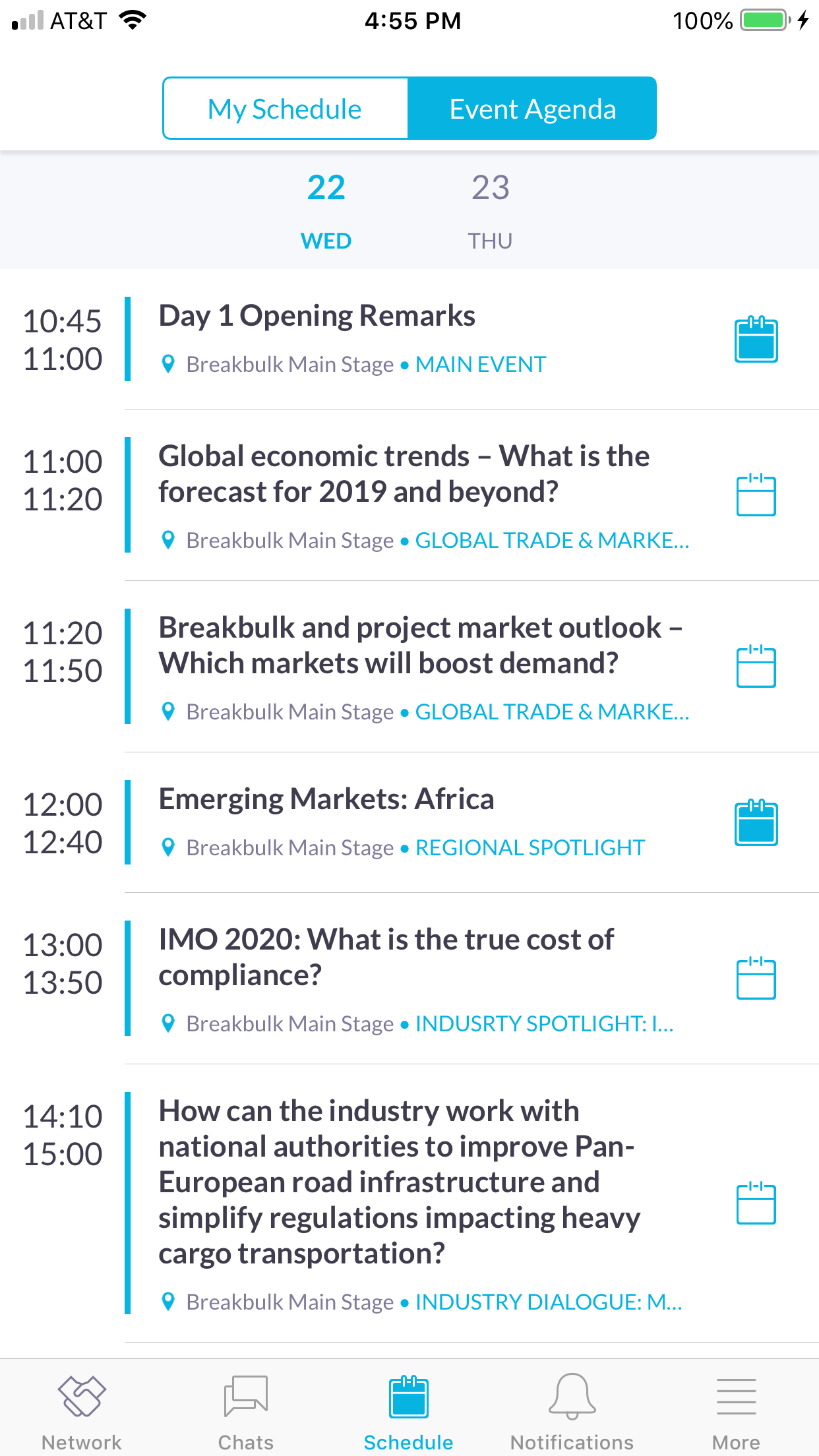Image resolution: width=819 pixels, height=1456 pixels.
Task: Remove Day 1 Opening Remarks from schedule
Action: click(x=756, y=339)
